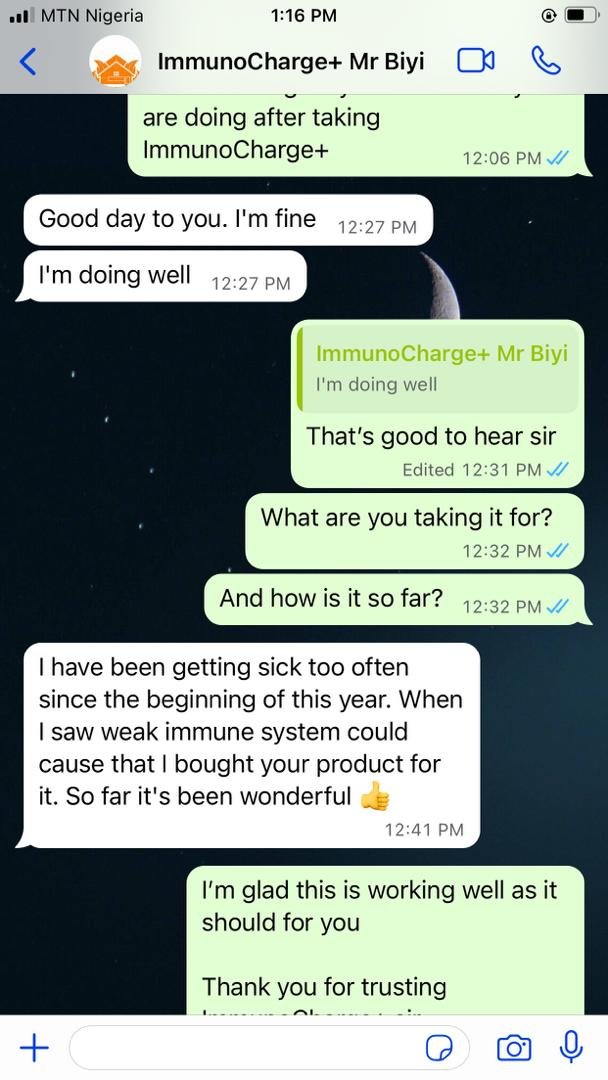Start a video call with Mr Biyi

(x=476, y=61)
